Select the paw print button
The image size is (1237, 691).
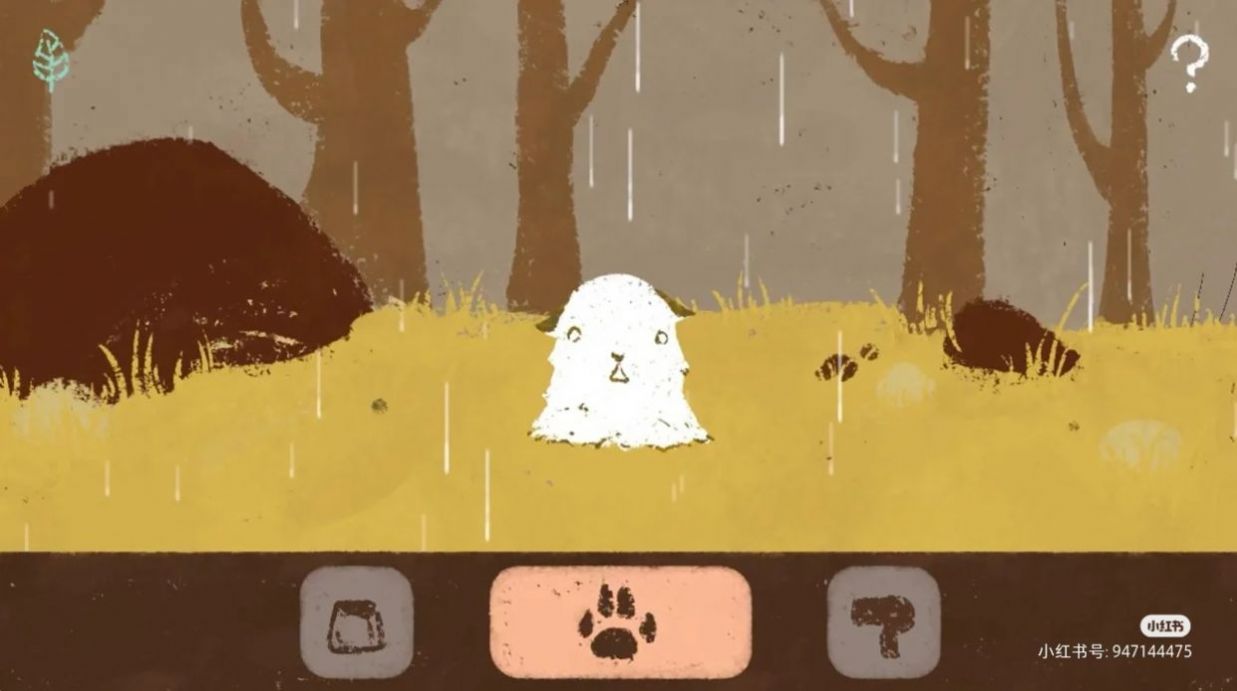[620, 622]
